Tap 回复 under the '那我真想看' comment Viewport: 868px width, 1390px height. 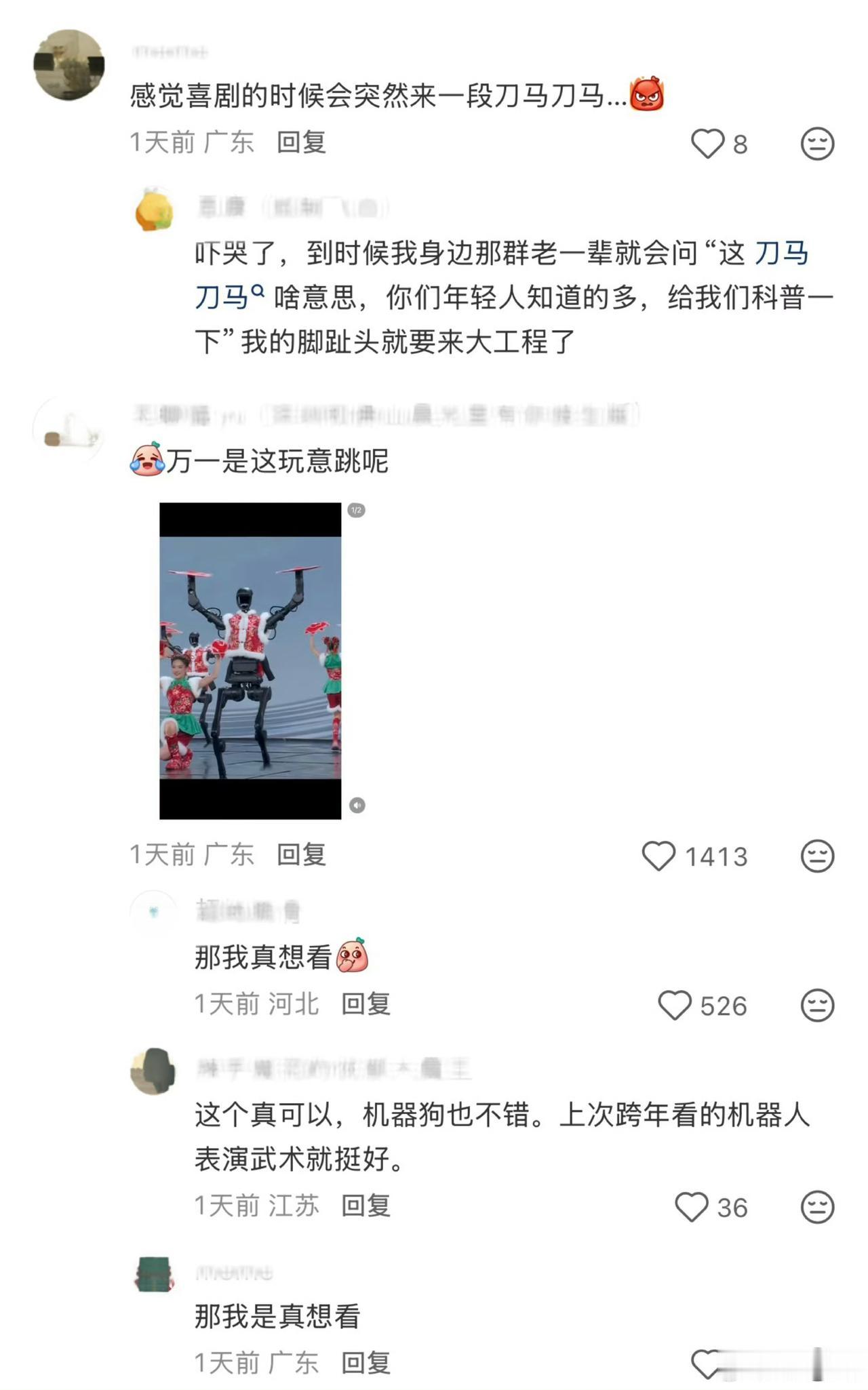point(366,1006)
